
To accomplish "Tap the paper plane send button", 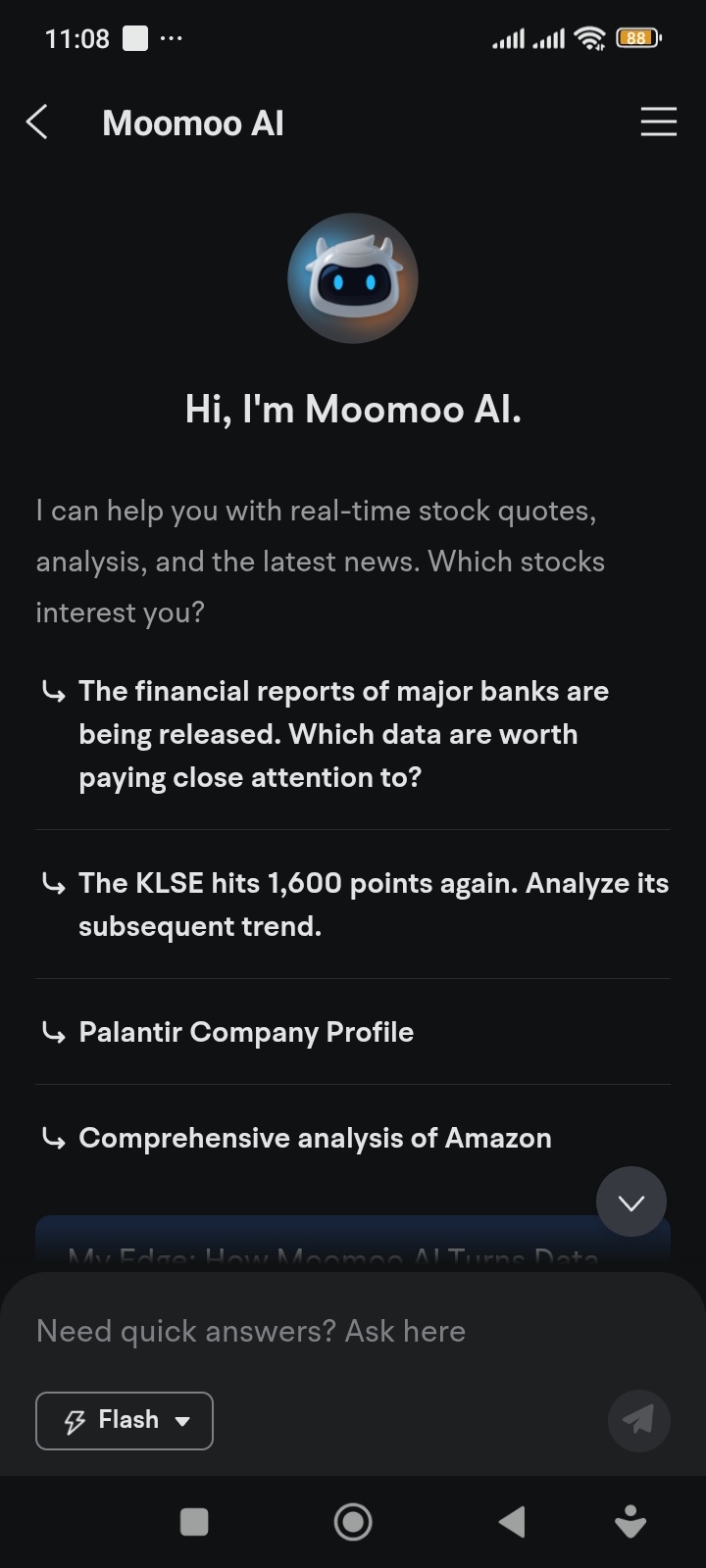I will click(639, 1420).
